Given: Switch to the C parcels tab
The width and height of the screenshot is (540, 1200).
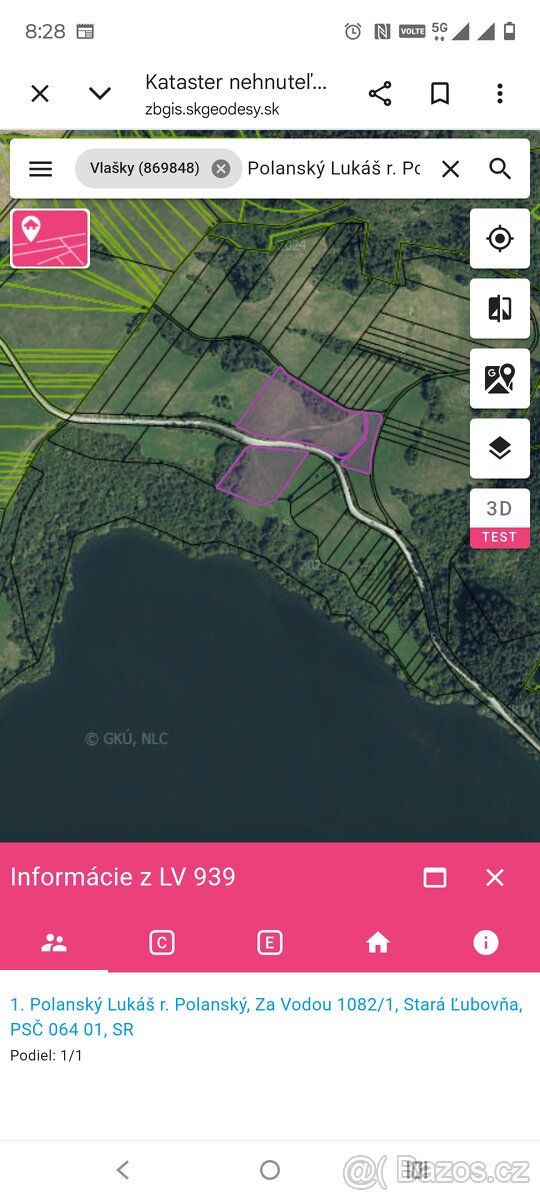Looking at the screenshot, I should click(x=162, y=942).
